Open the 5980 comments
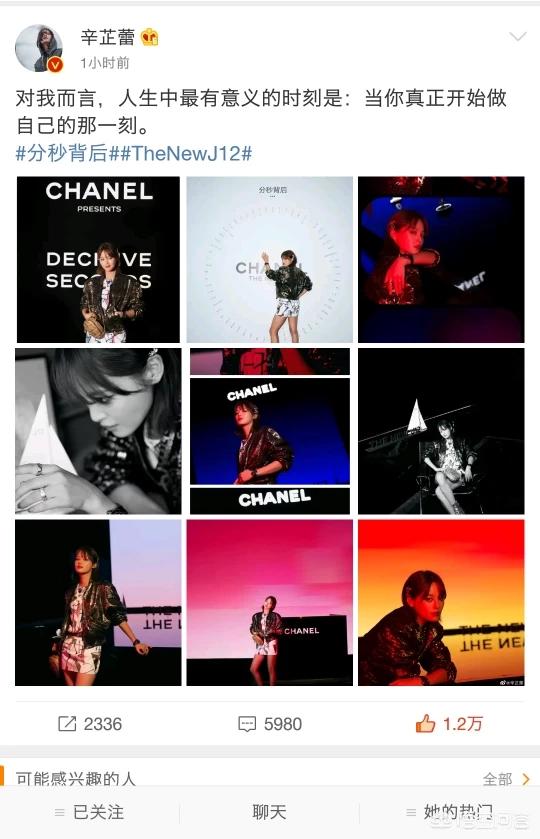This screenshot has width=540, height=839. coord(270,724)
